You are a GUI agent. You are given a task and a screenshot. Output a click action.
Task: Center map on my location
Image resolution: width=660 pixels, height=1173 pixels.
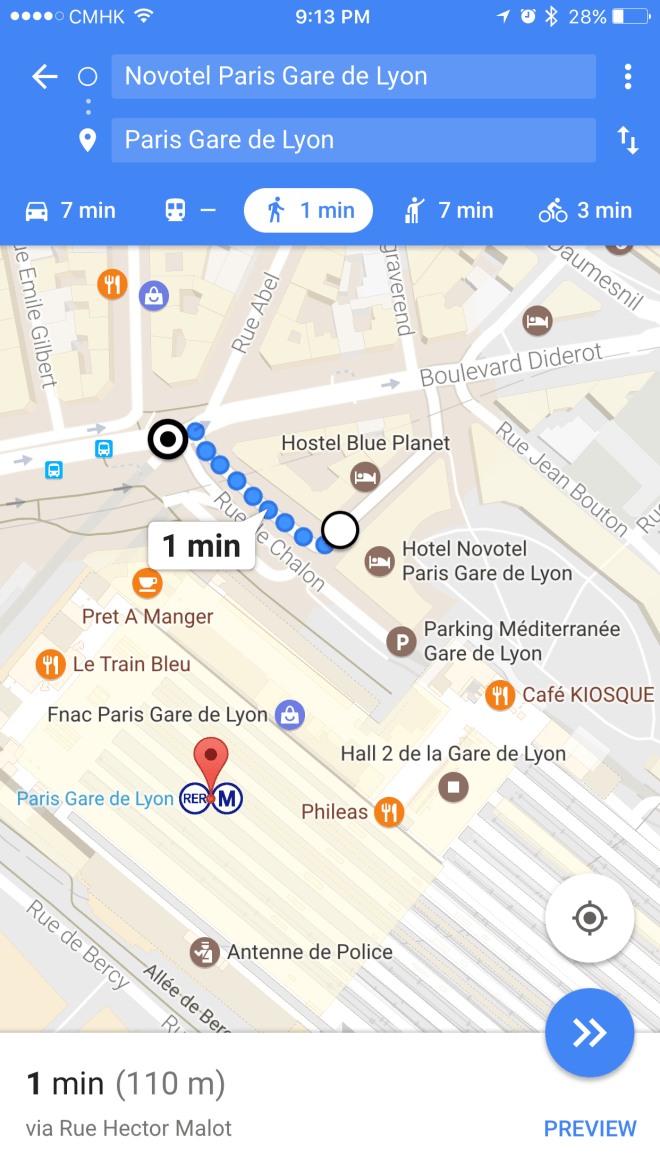click(x=590, y=918)
